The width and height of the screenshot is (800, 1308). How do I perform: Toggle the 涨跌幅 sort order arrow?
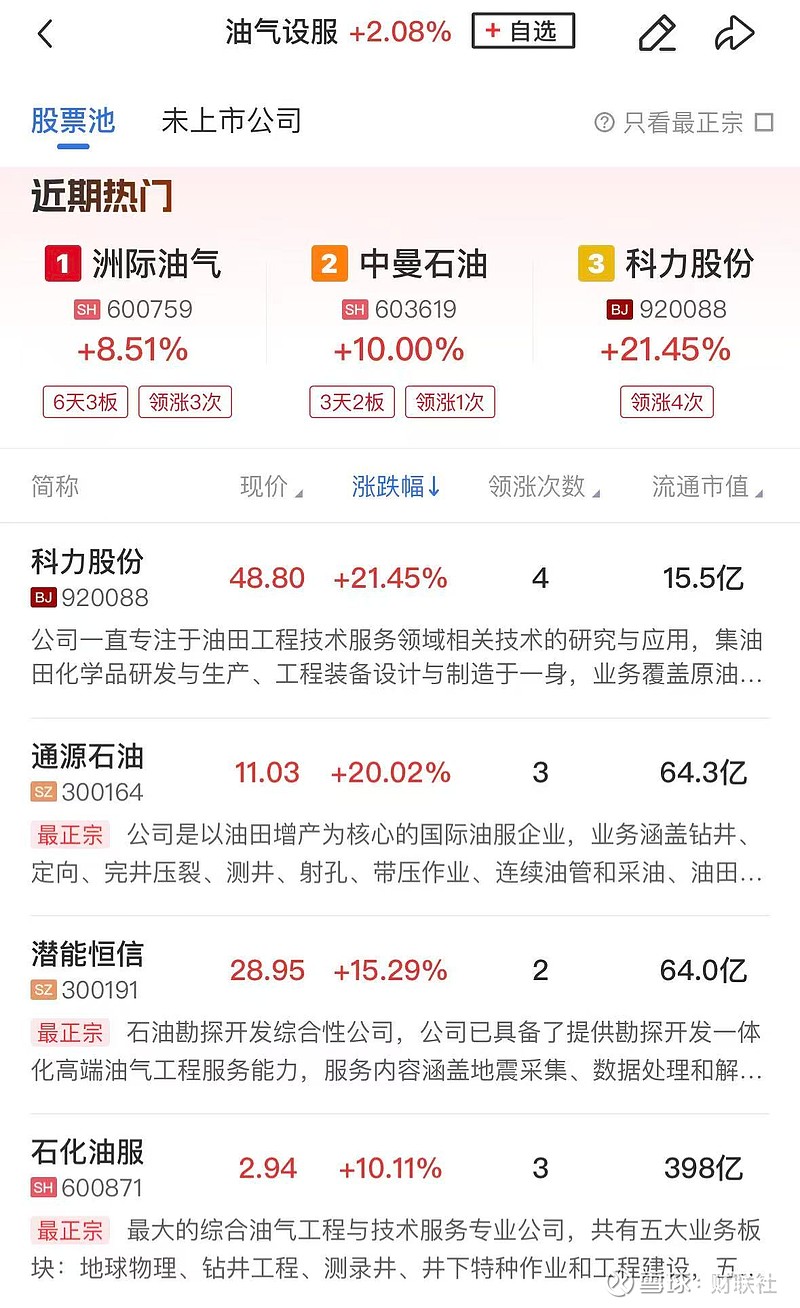(396, 487)
